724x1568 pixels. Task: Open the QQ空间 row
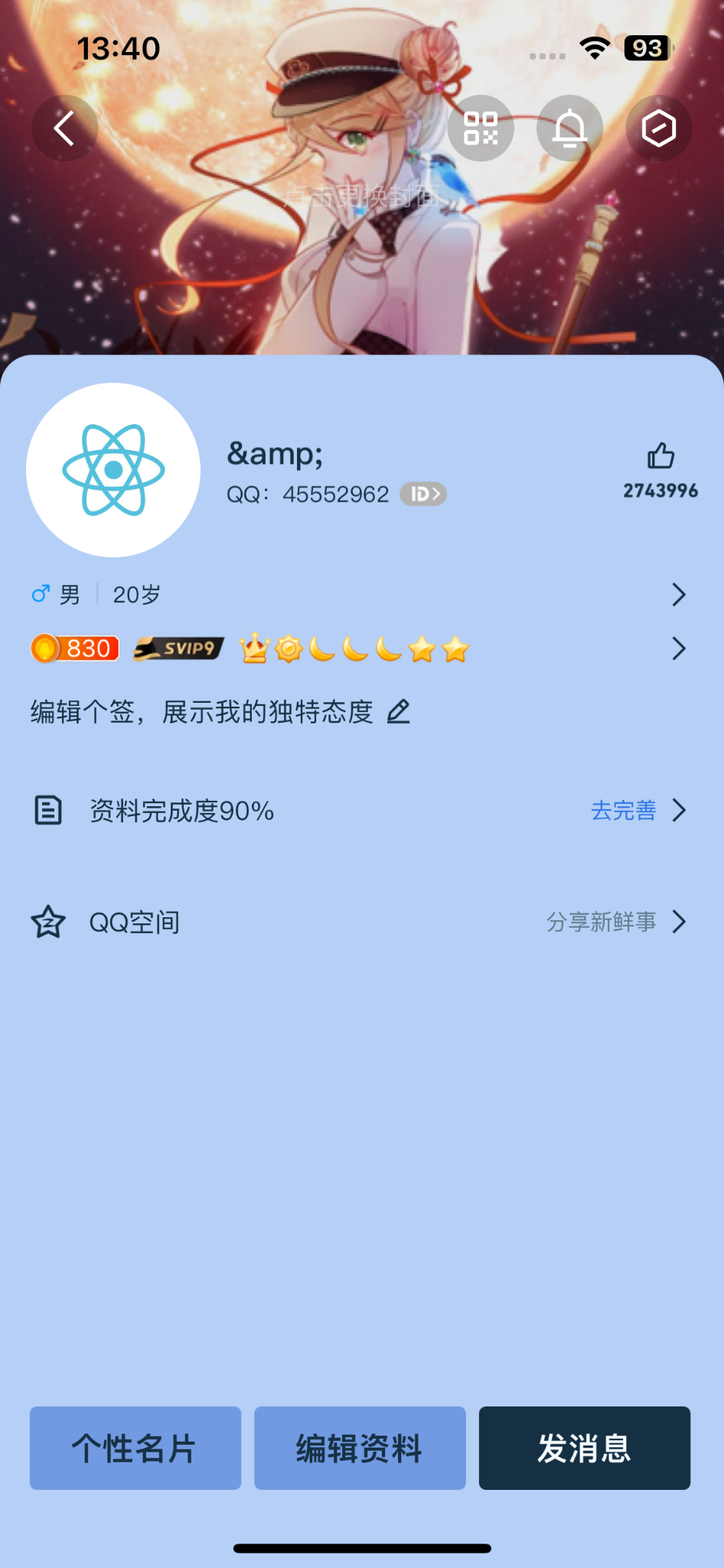point(360,923)
